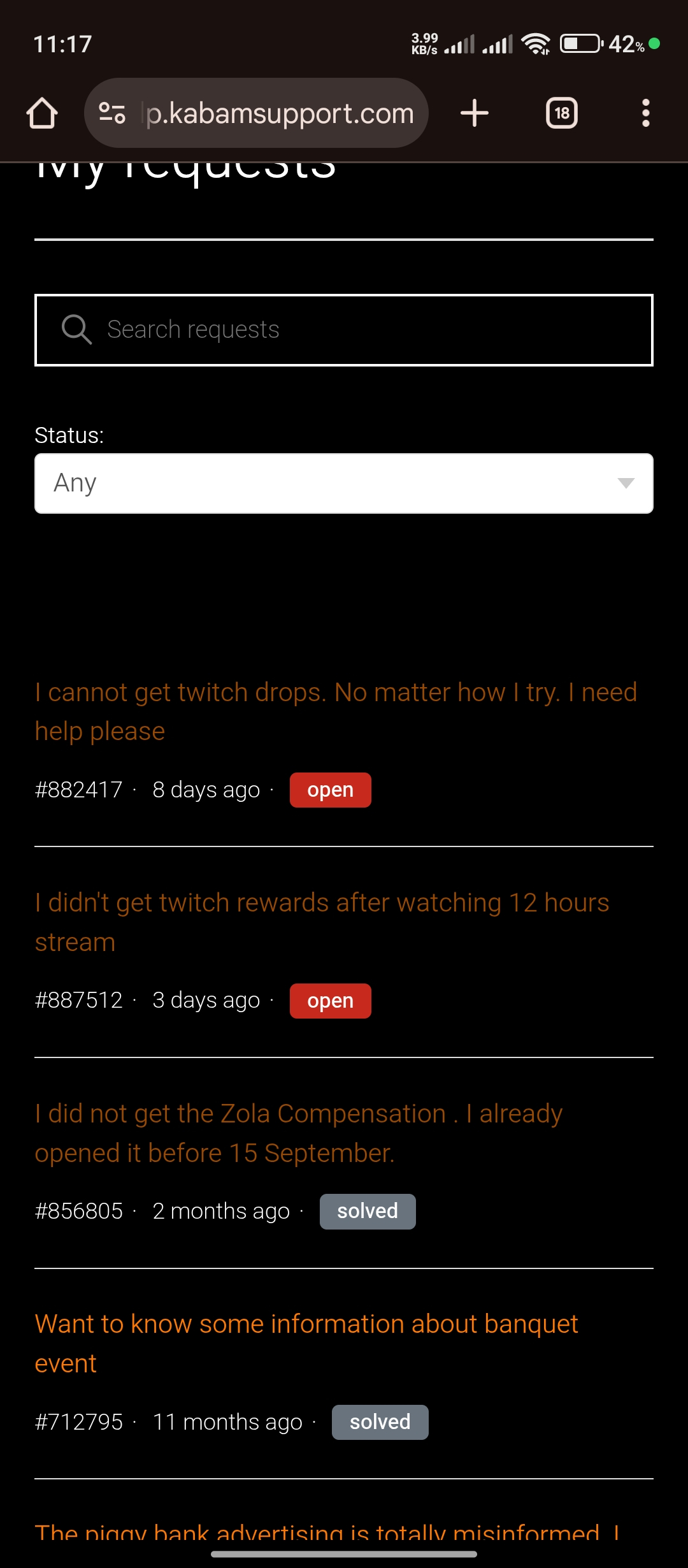Expand the Status dropdown set to Any
Image resolution: width=688 pixels, height=1568 pixels.
point(344,483)
